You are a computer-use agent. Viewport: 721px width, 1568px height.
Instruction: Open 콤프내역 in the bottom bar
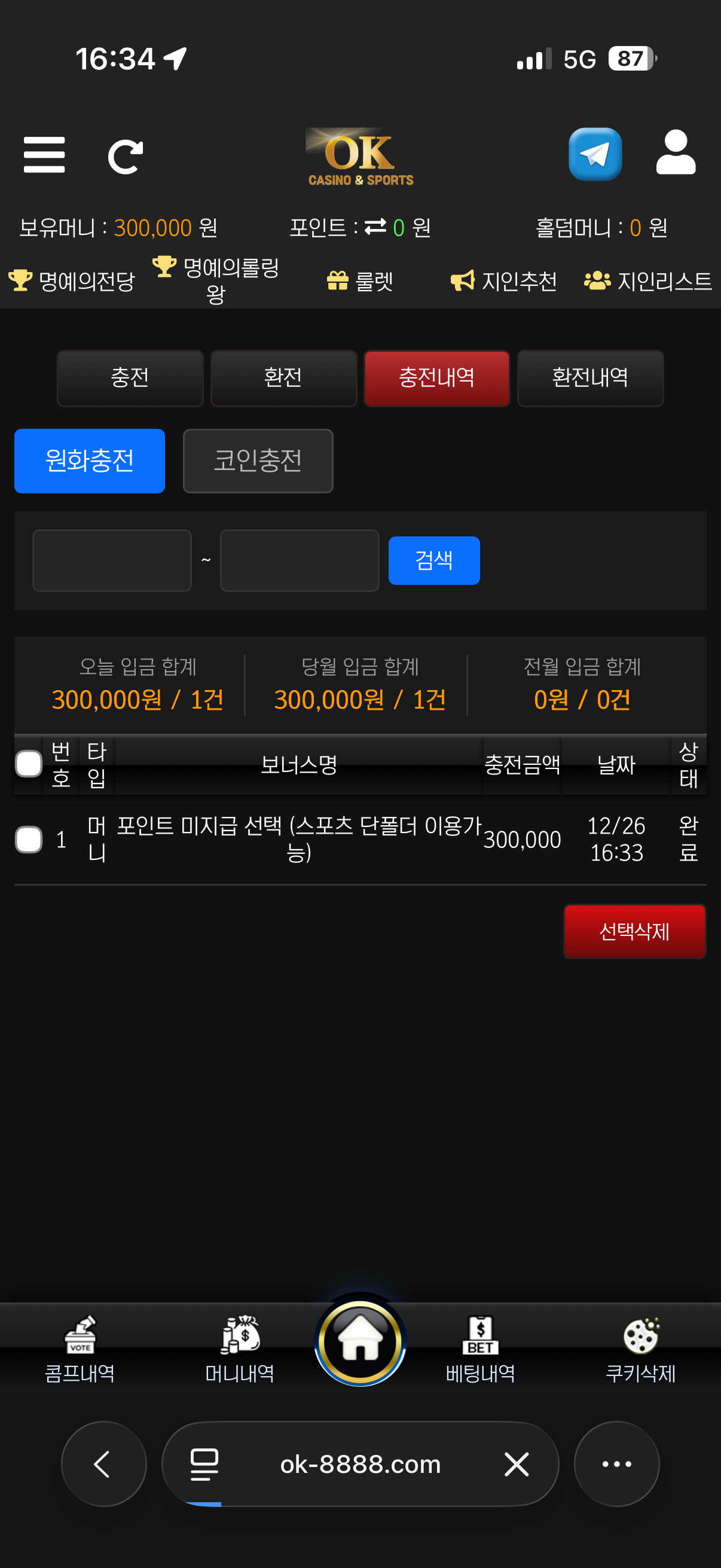(x=80, y=1349)
